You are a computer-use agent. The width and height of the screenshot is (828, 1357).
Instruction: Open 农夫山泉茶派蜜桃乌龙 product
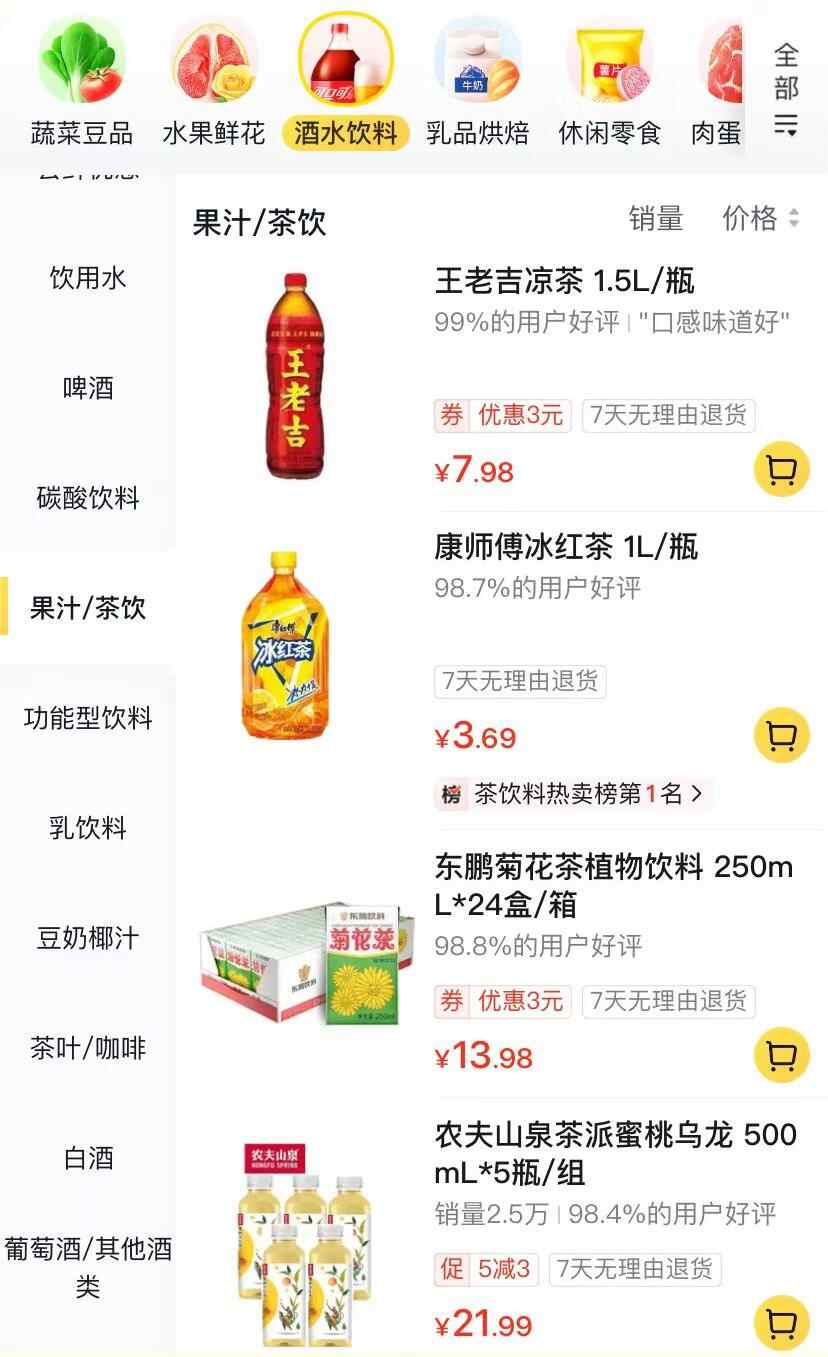pyautogui.click(x=615, y=1153)
